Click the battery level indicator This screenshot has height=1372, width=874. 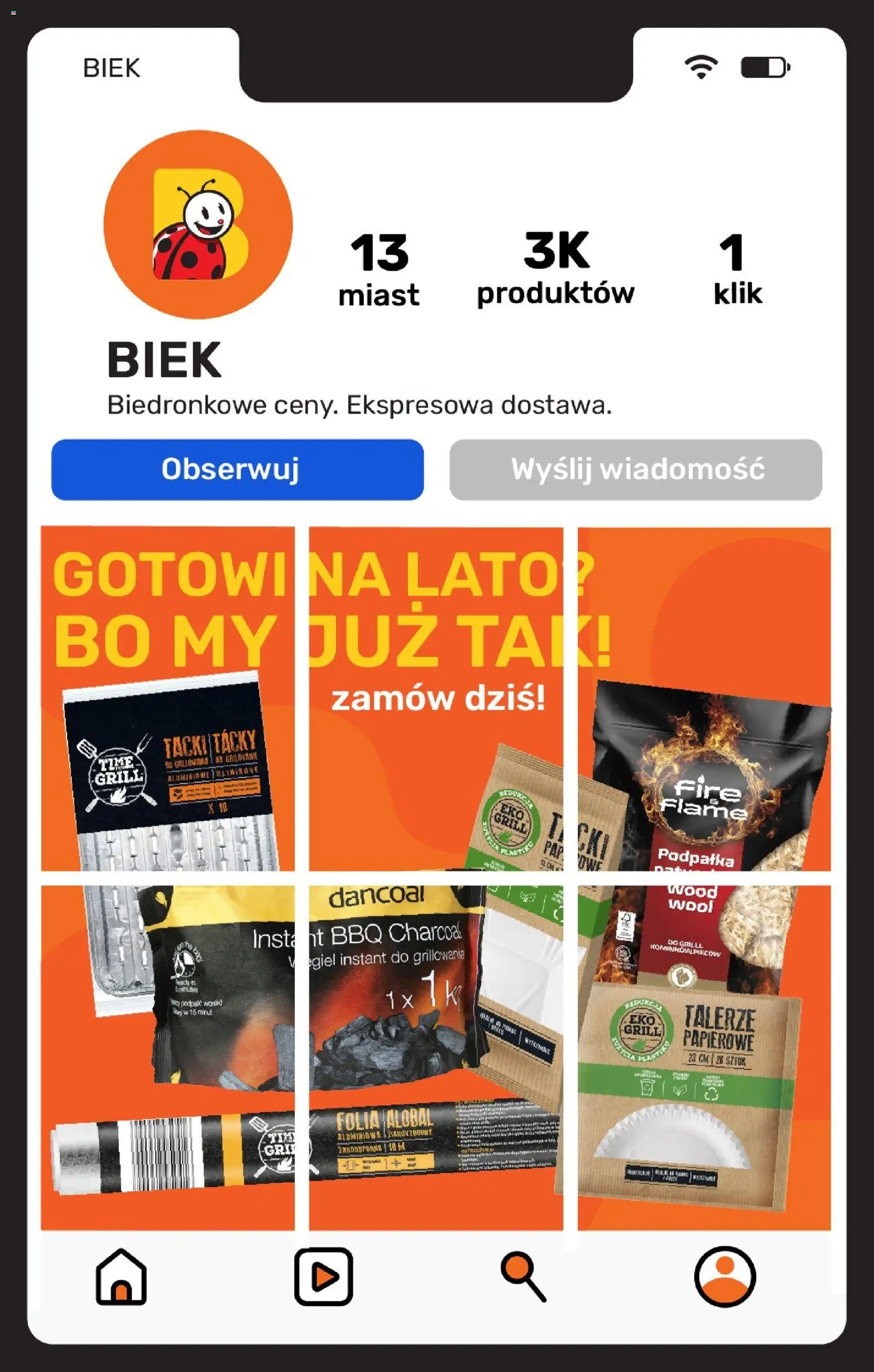(x=766, y=67)
